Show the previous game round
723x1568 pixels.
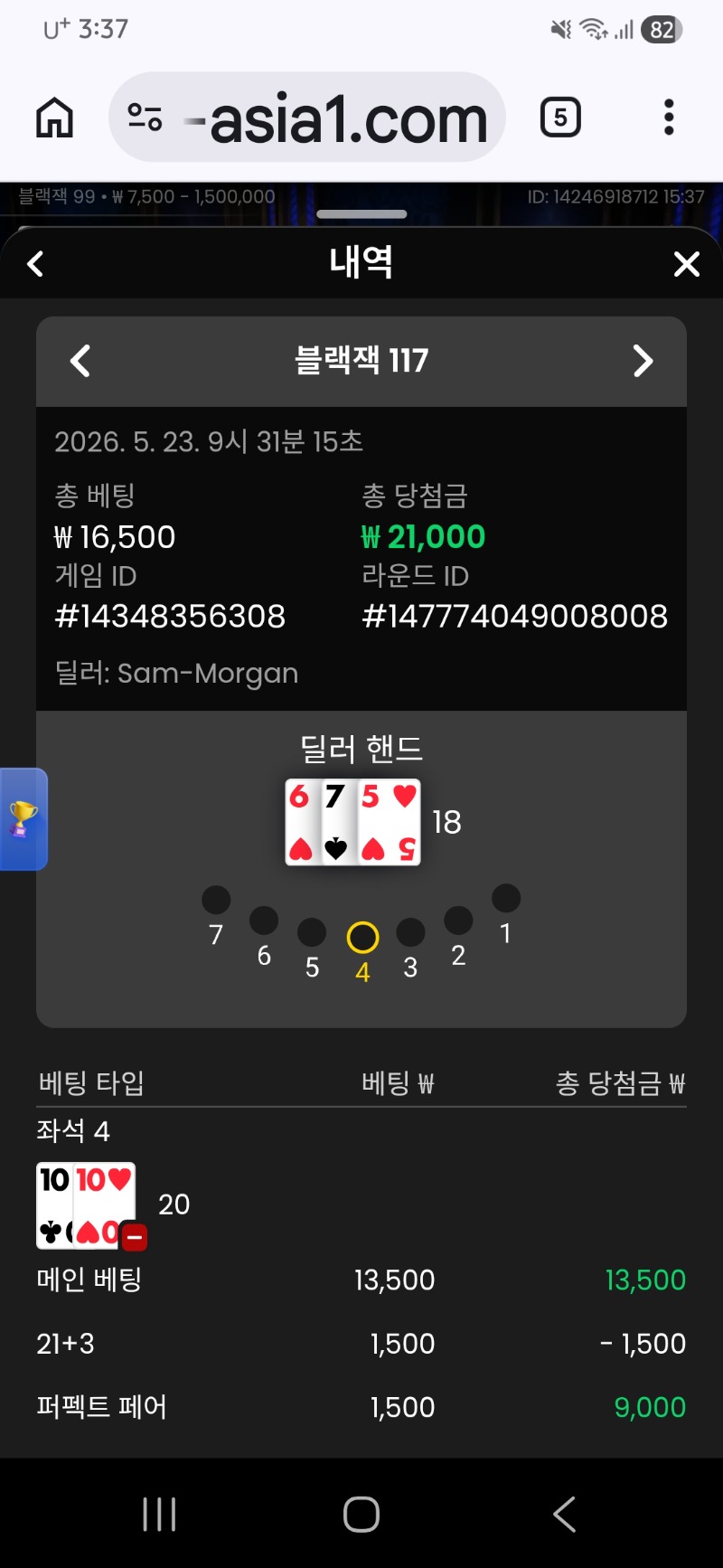pos(80,361)
